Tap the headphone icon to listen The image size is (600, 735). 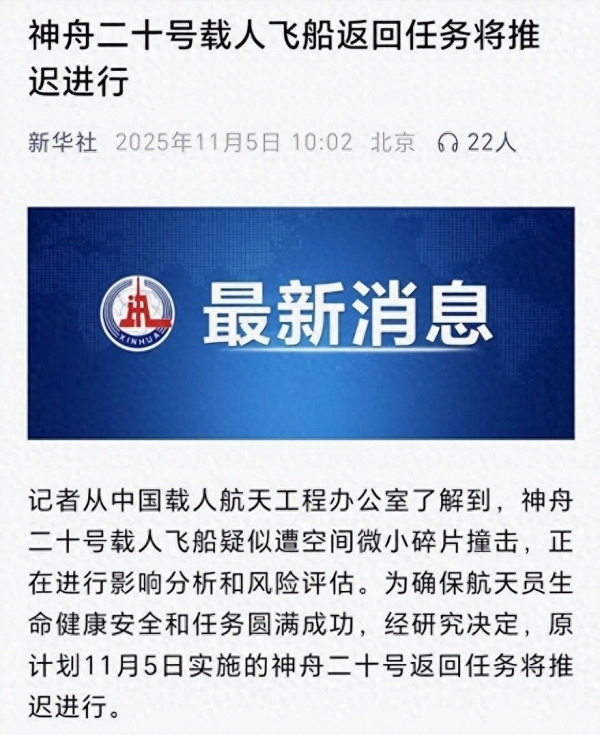pyautogui.click(x=448, y=143)
